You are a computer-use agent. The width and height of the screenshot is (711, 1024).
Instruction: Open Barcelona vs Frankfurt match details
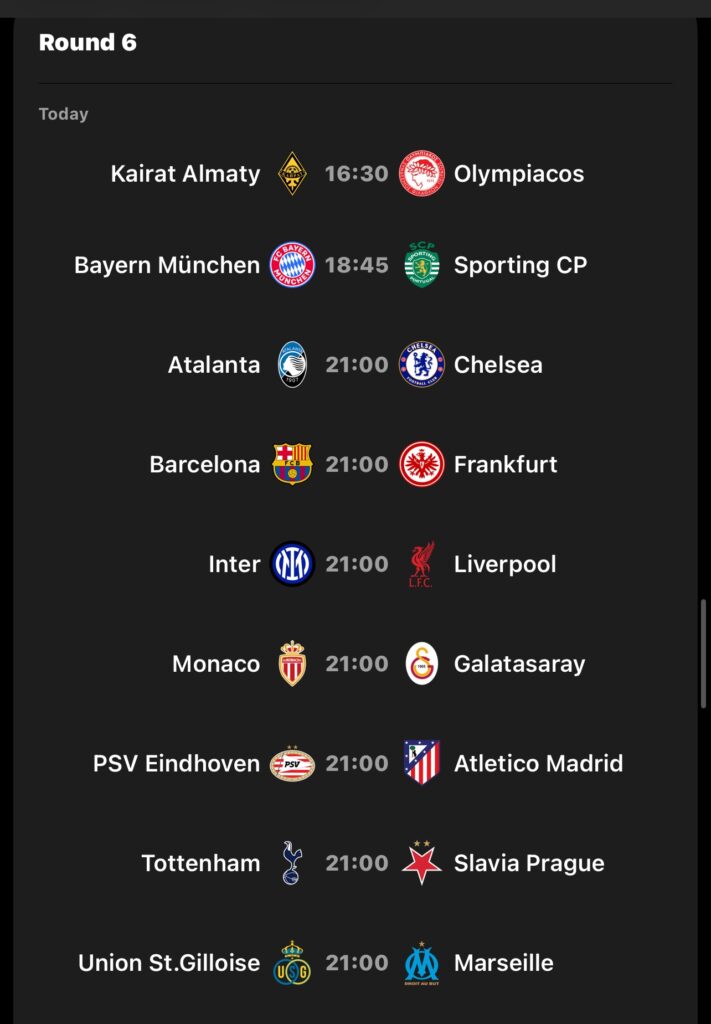click(356, 464)
